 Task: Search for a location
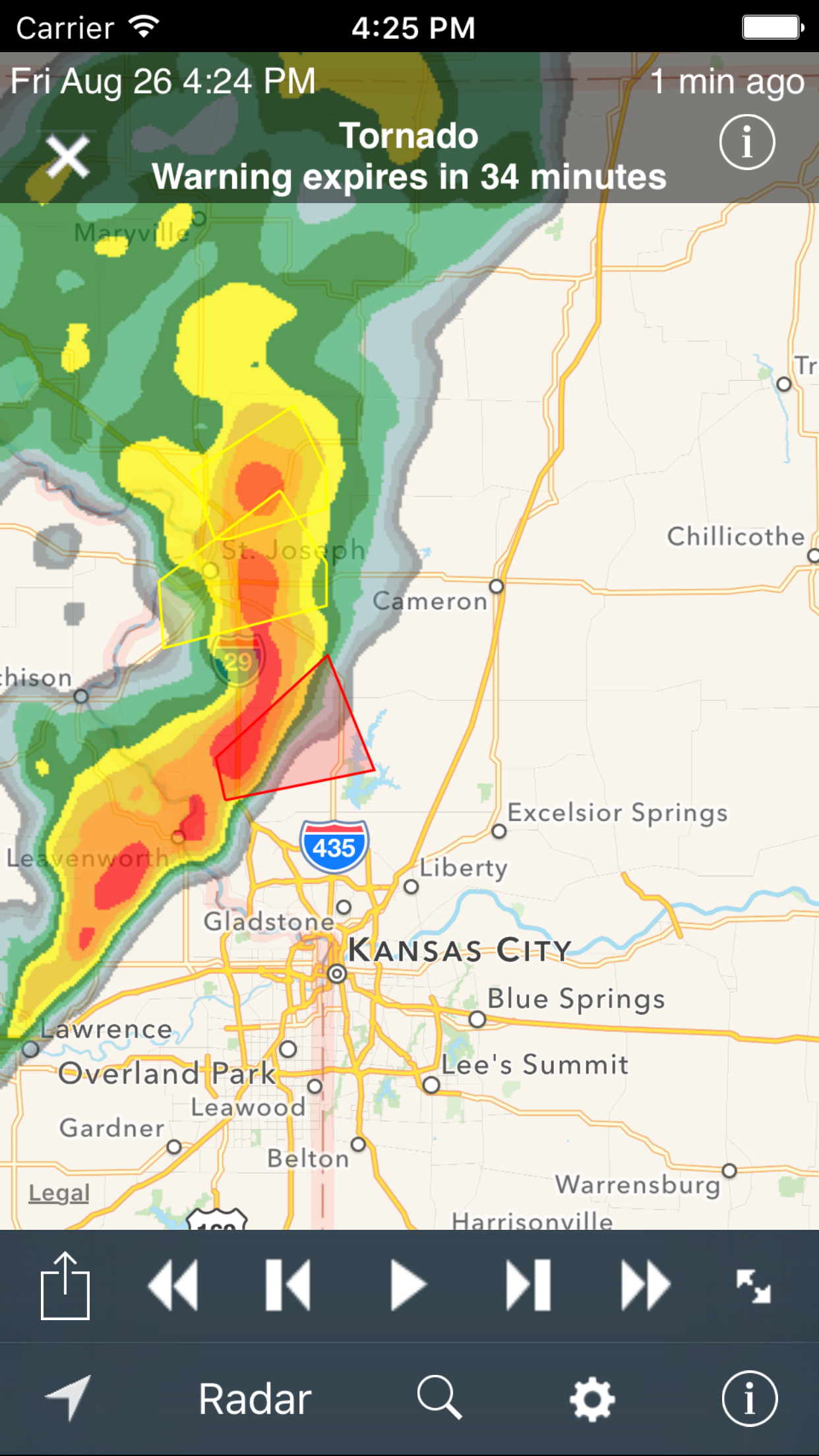point(439,1397)
